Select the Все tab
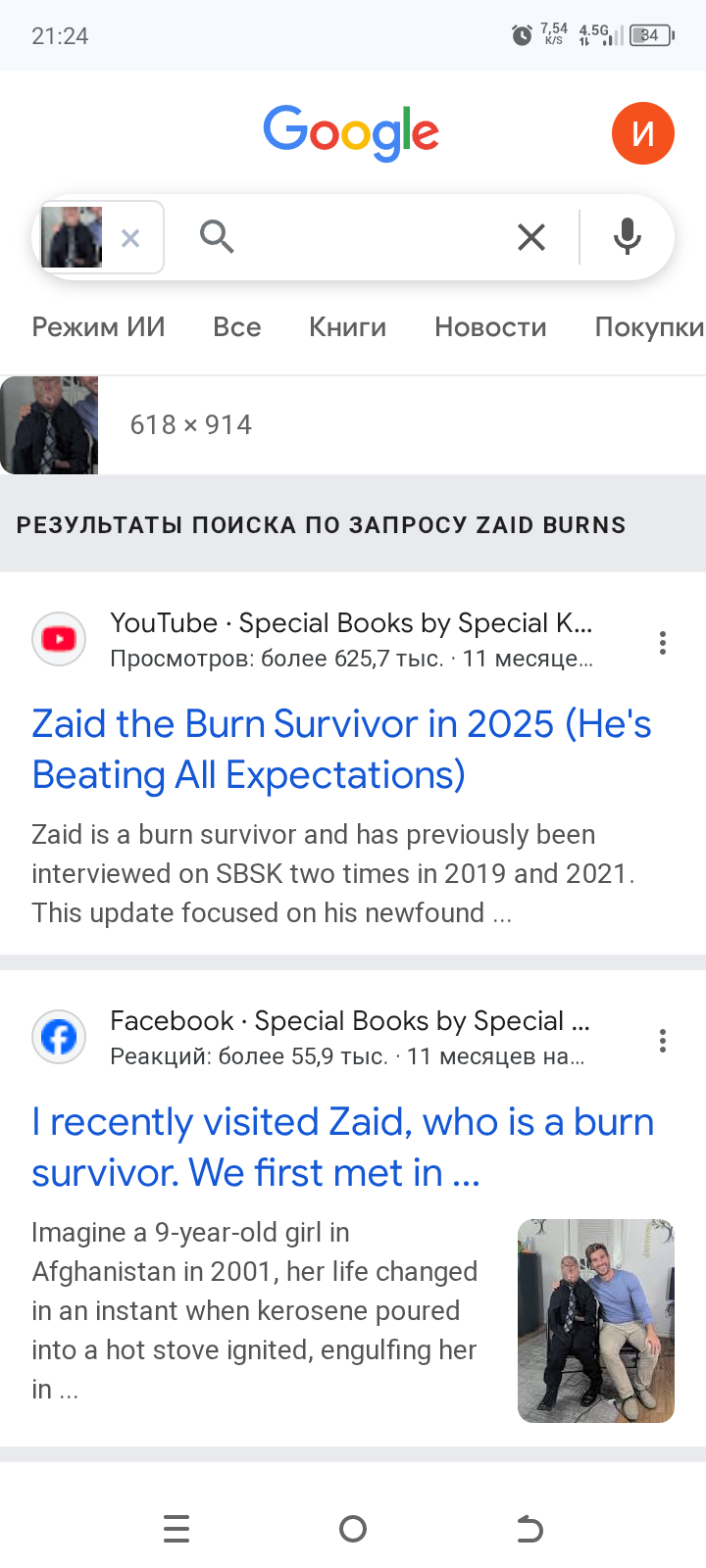This screenshot has width=706, height=1568. pyautogui.click(x=237, y=327)
